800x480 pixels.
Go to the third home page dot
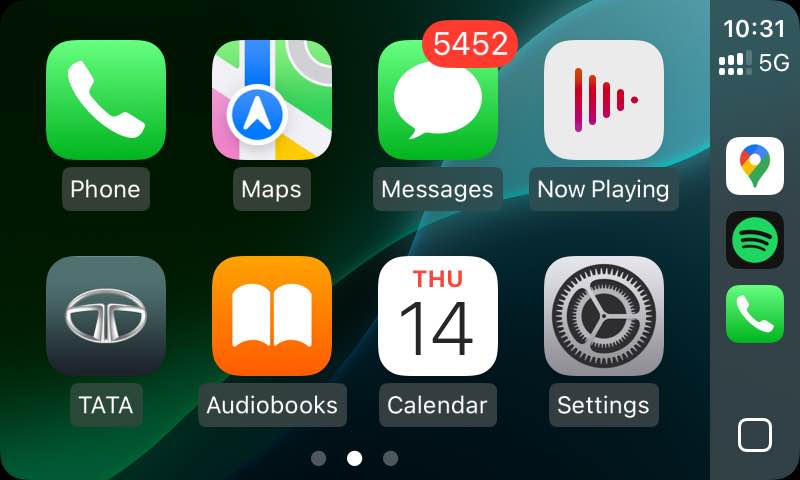pos(390,458)
